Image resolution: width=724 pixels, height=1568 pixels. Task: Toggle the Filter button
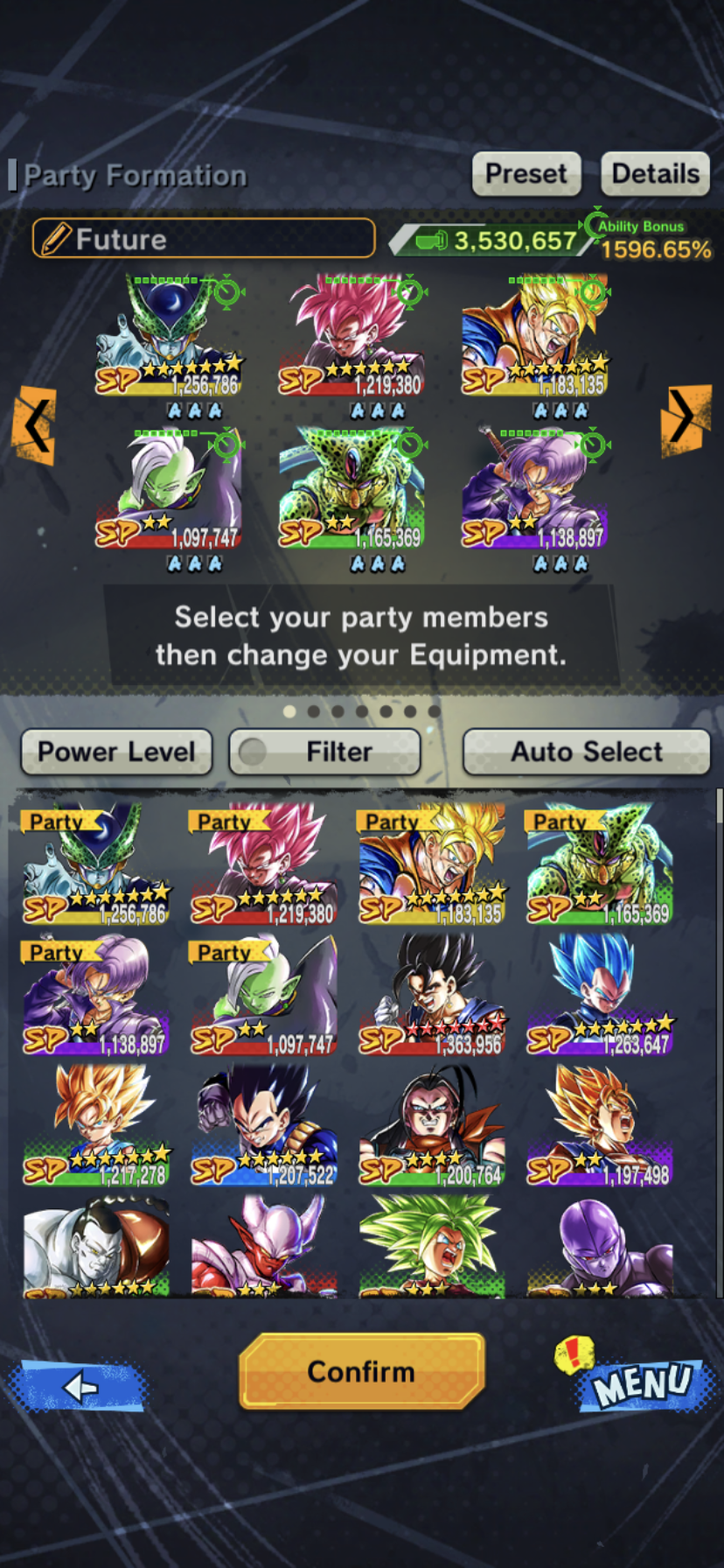(325, 752)
